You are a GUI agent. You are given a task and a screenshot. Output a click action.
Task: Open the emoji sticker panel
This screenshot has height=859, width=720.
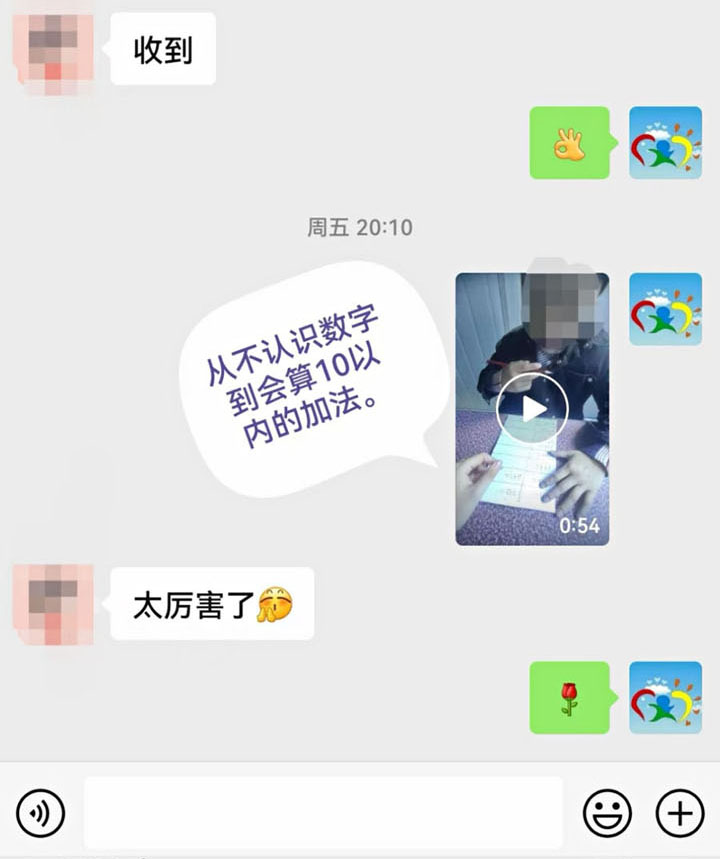tap(607, 812)
